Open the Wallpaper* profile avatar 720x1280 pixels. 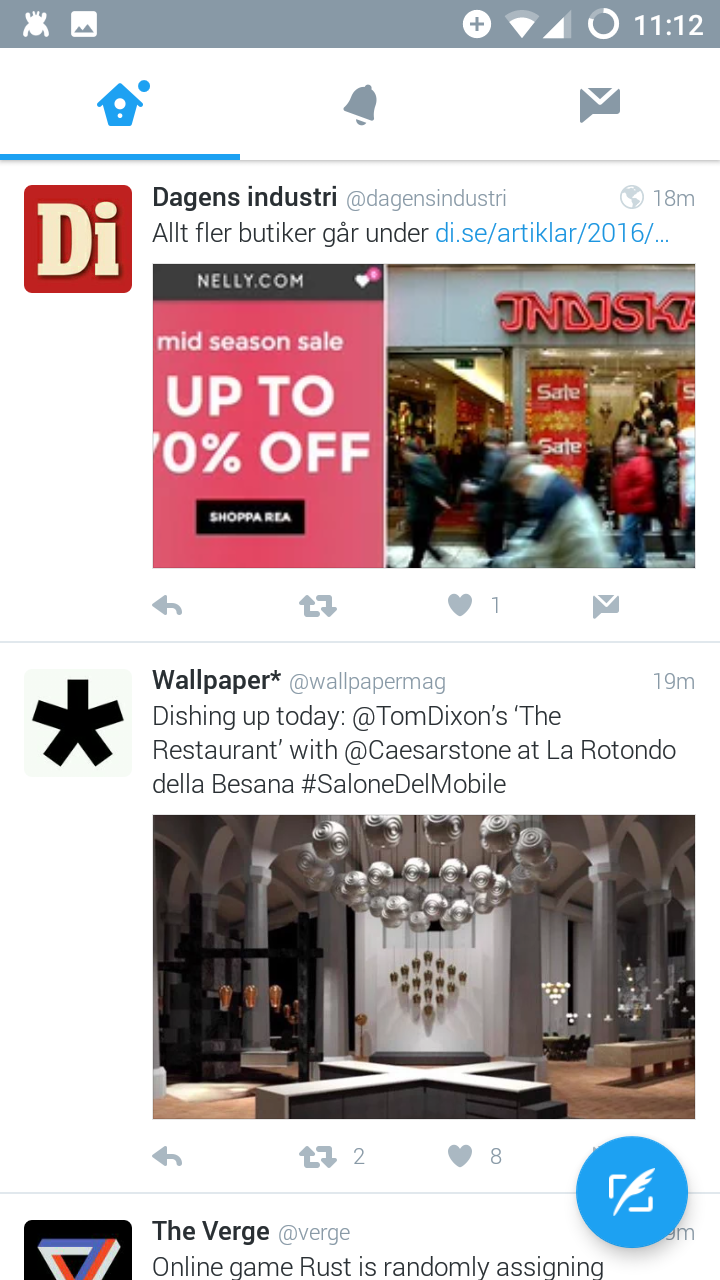(x=78, y=723)
